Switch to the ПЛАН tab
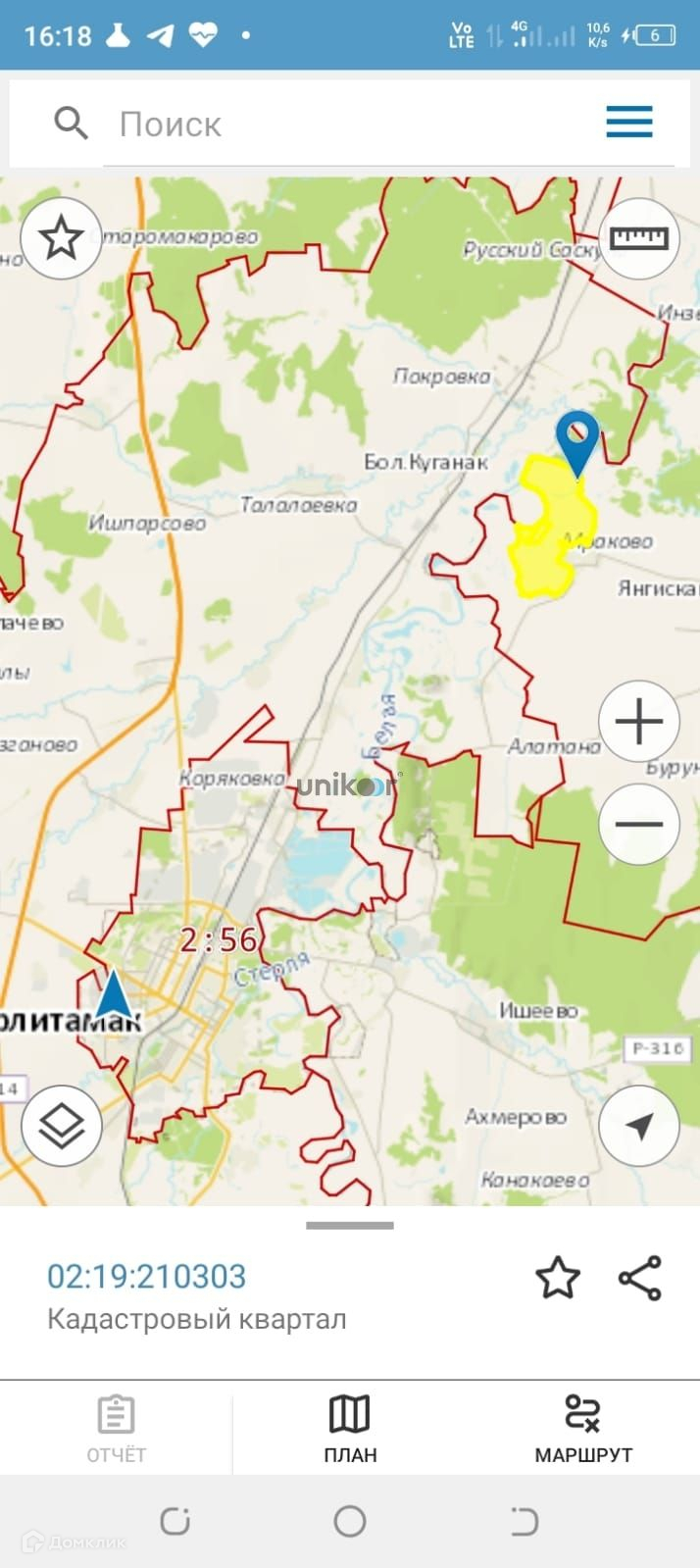 [350, 1429]
